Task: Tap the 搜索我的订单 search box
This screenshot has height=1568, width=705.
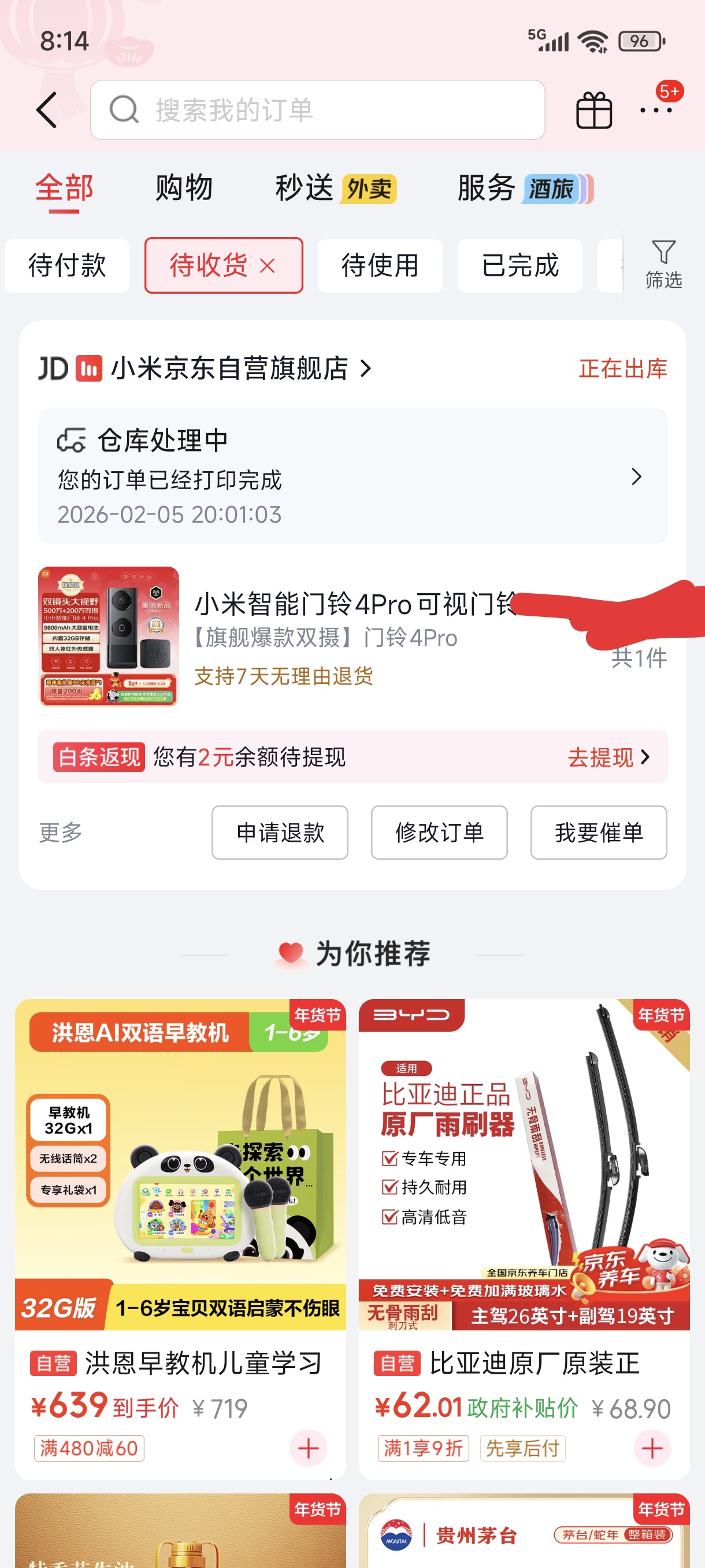Action: (317, 110)
